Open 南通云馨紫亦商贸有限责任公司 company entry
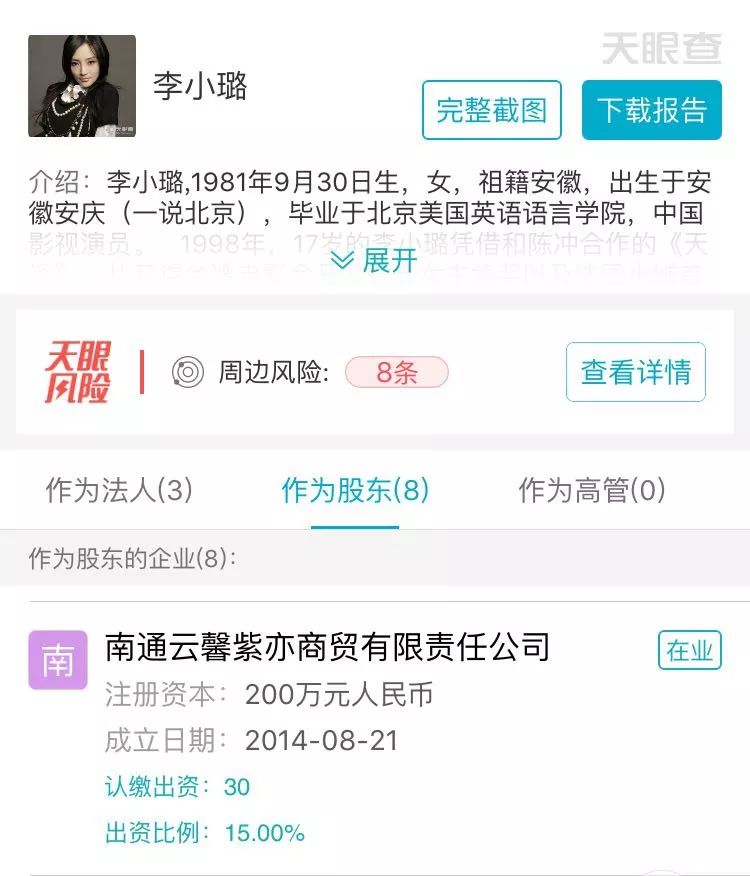The height and width of the screenshot is (876, 750). click(x=328, y=647)
